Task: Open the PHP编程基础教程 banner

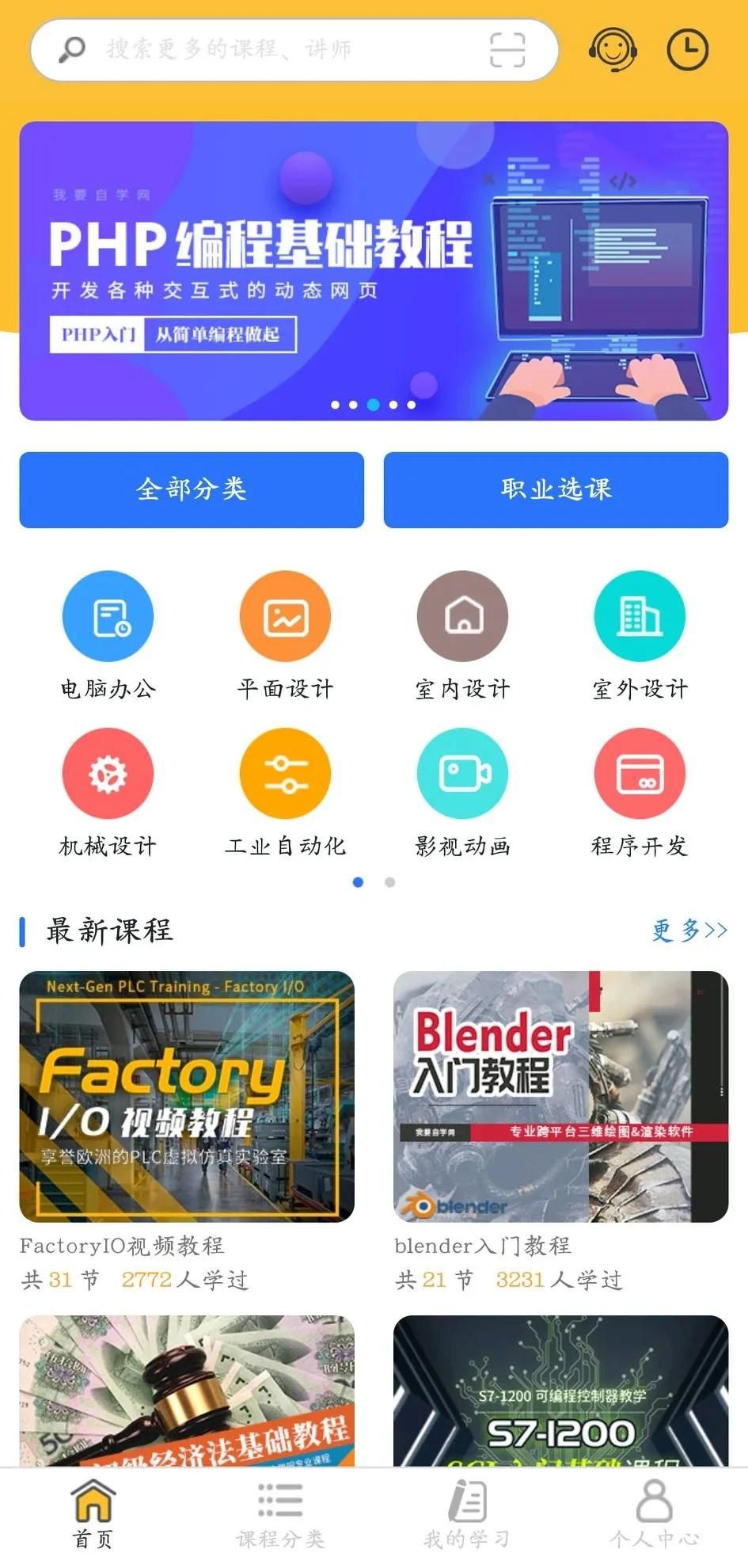Action: [374, 271]
